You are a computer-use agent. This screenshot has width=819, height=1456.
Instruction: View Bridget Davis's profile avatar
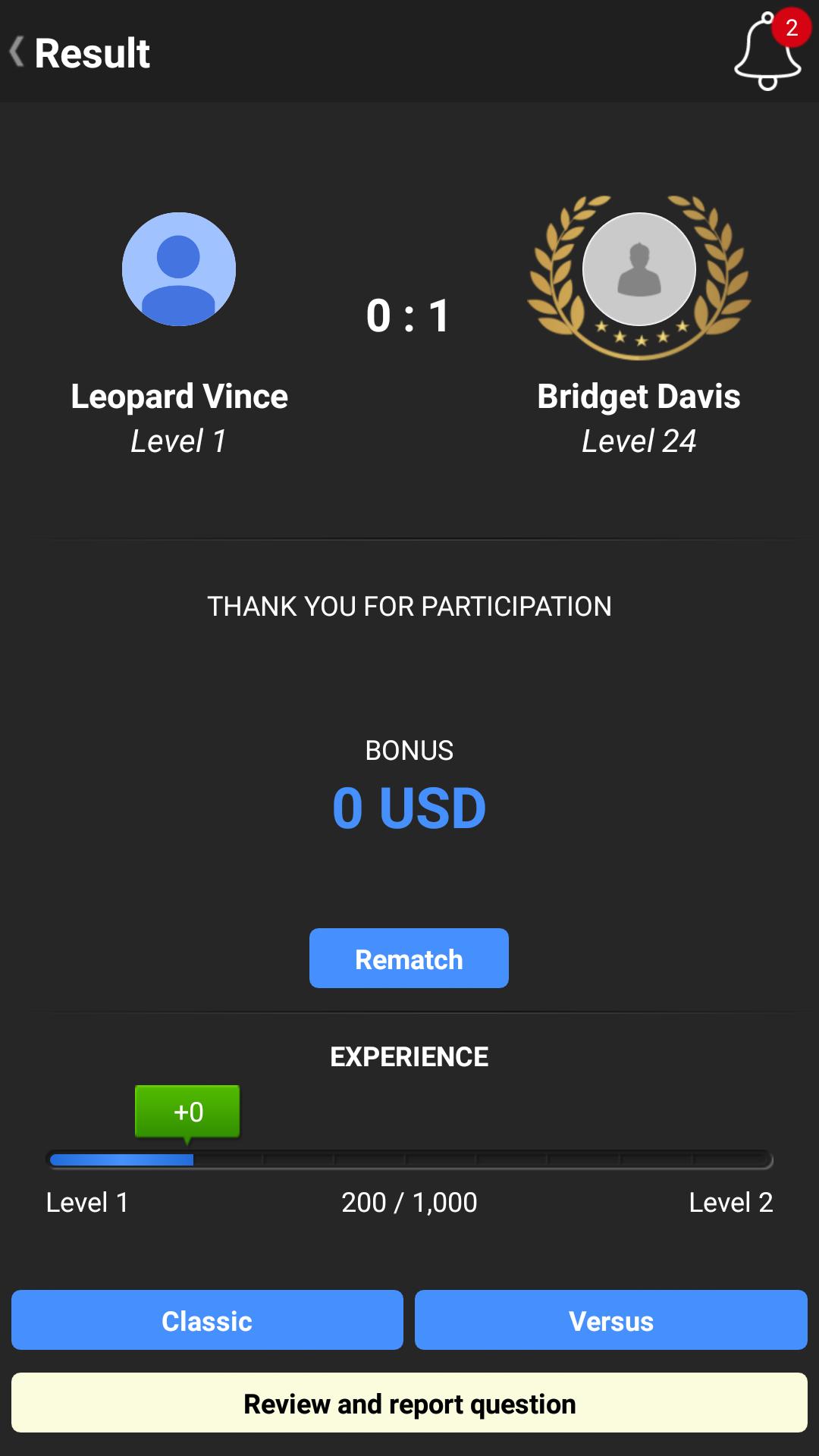(639, 269)
